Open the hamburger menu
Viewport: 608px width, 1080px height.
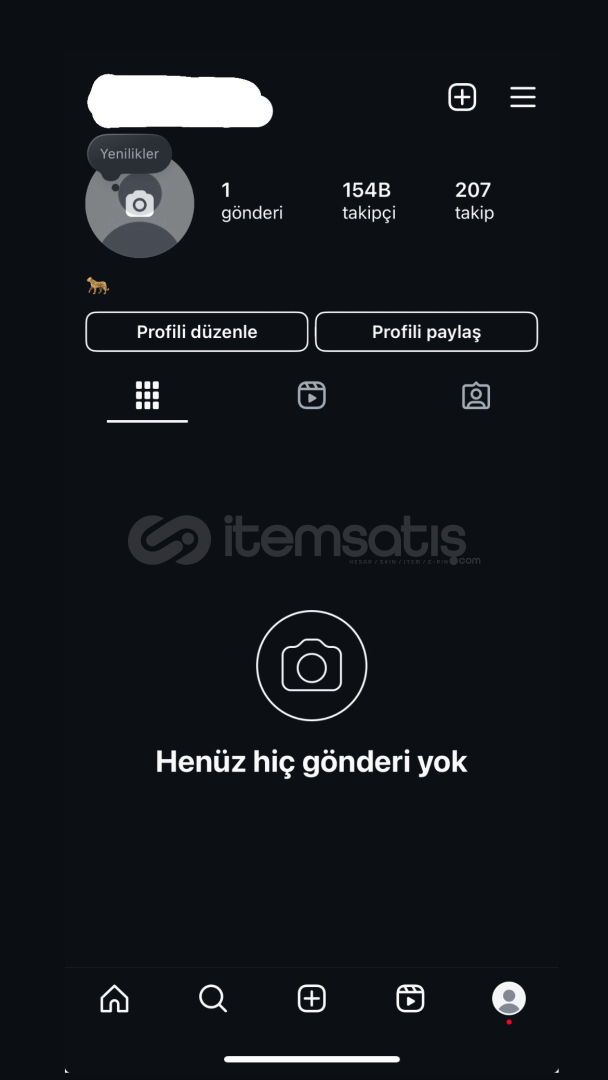coord(523,97)
